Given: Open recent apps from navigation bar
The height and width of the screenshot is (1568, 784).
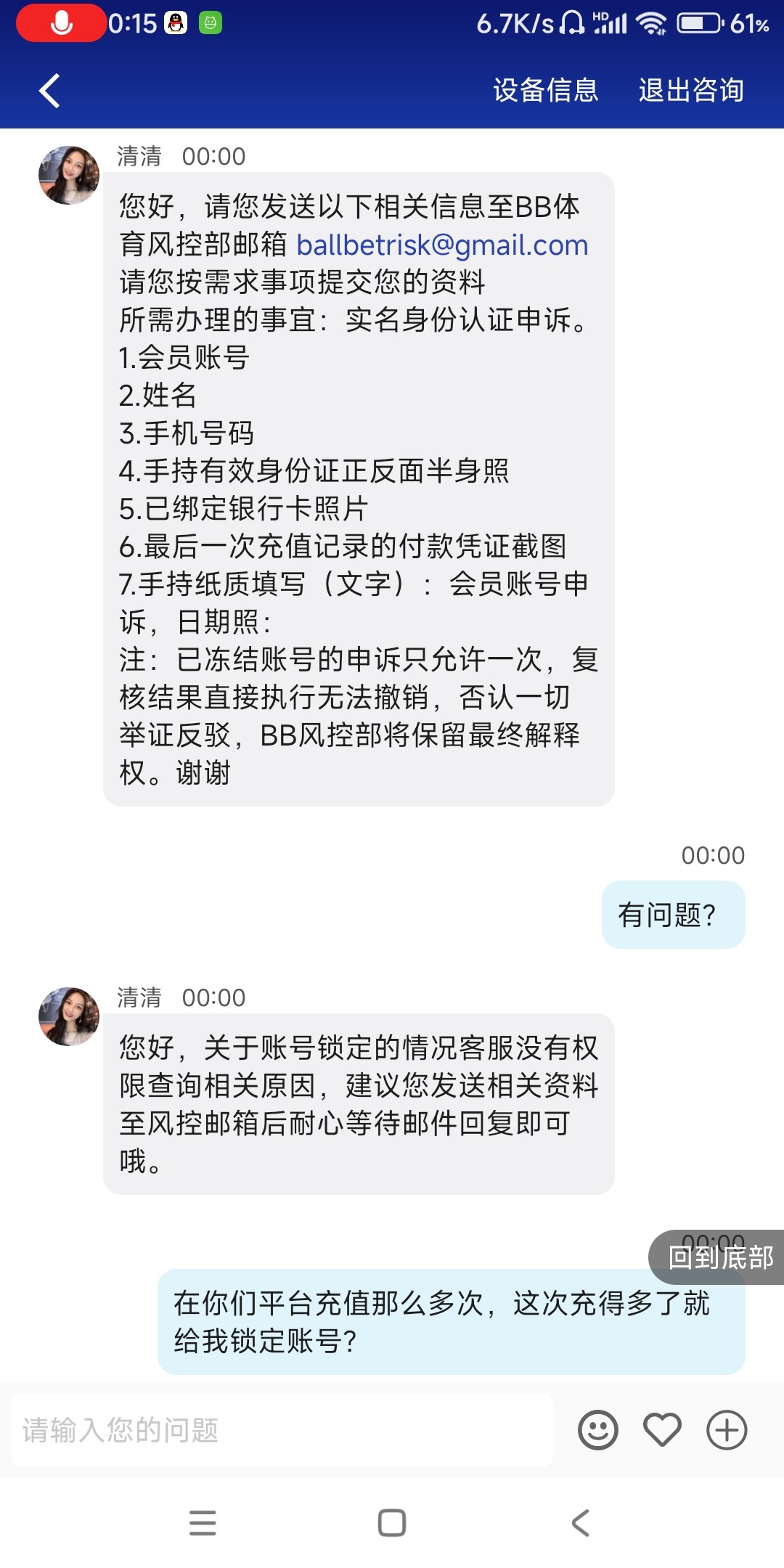Looking at the screenshot, I should 203,1523.
